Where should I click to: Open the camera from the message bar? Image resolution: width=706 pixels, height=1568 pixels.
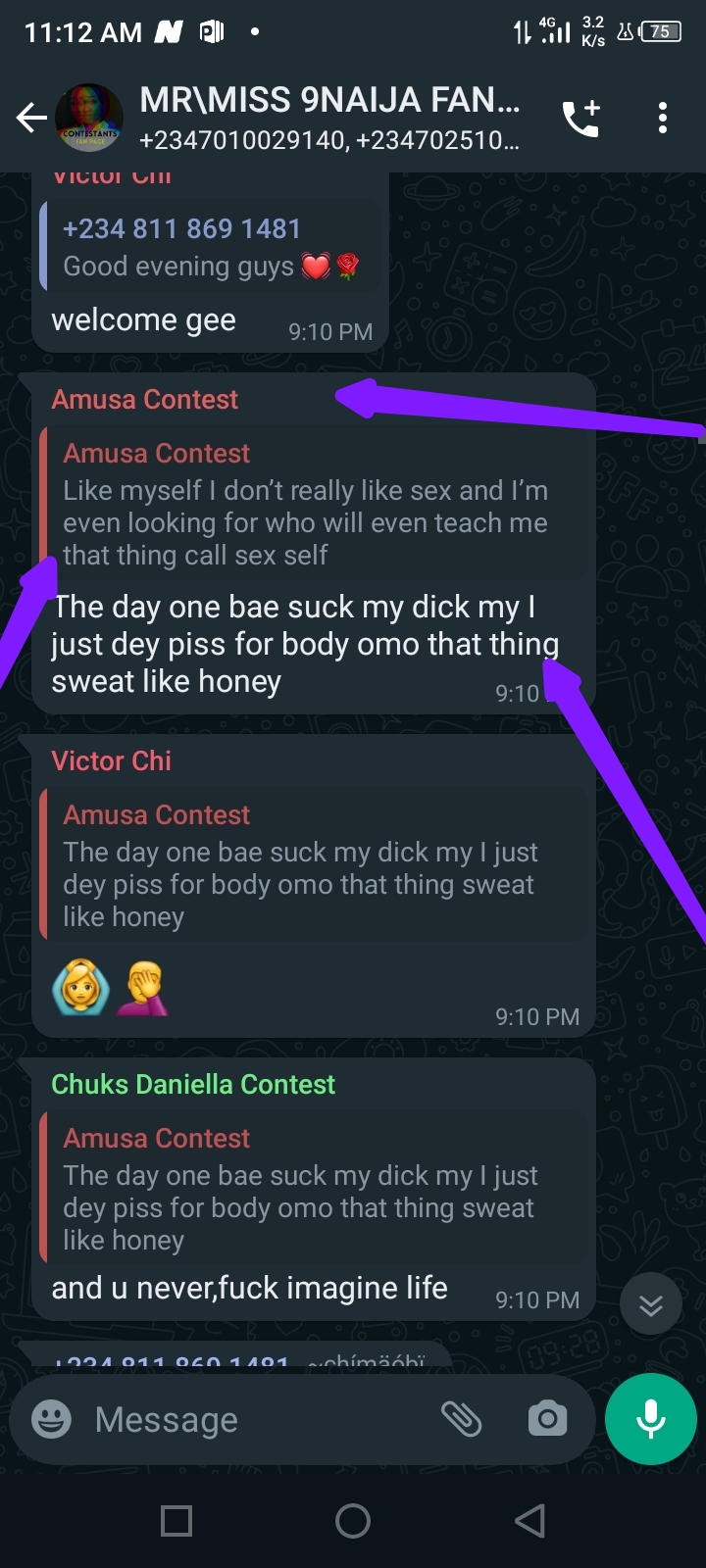547,1418
